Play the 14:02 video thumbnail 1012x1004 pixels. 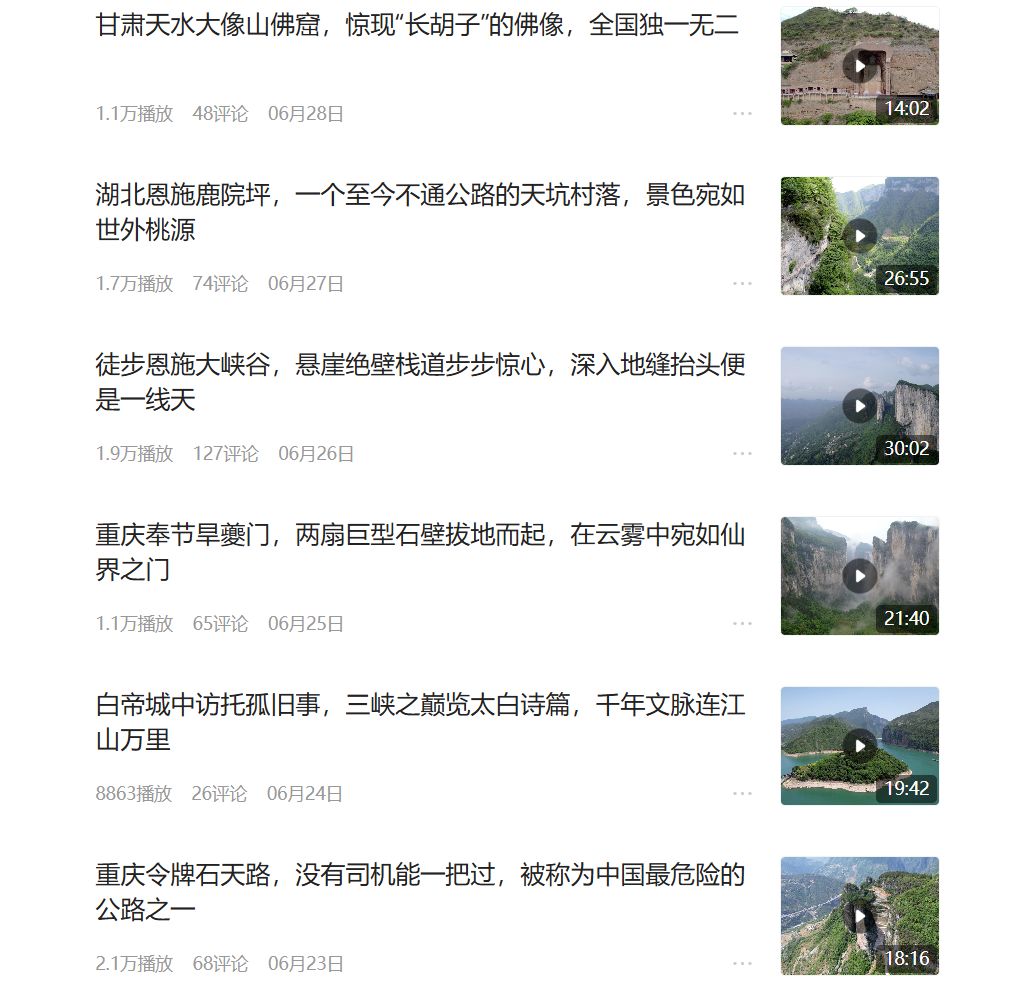[859, 66]
